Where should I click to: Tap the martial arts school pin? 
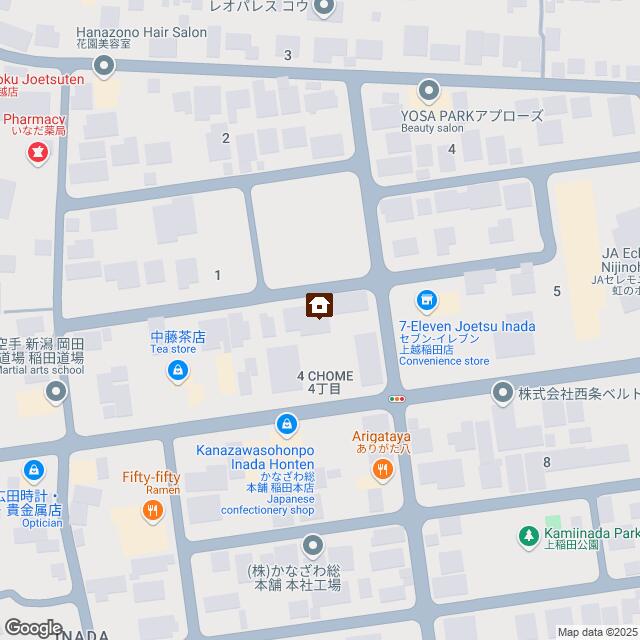point(56,394)
